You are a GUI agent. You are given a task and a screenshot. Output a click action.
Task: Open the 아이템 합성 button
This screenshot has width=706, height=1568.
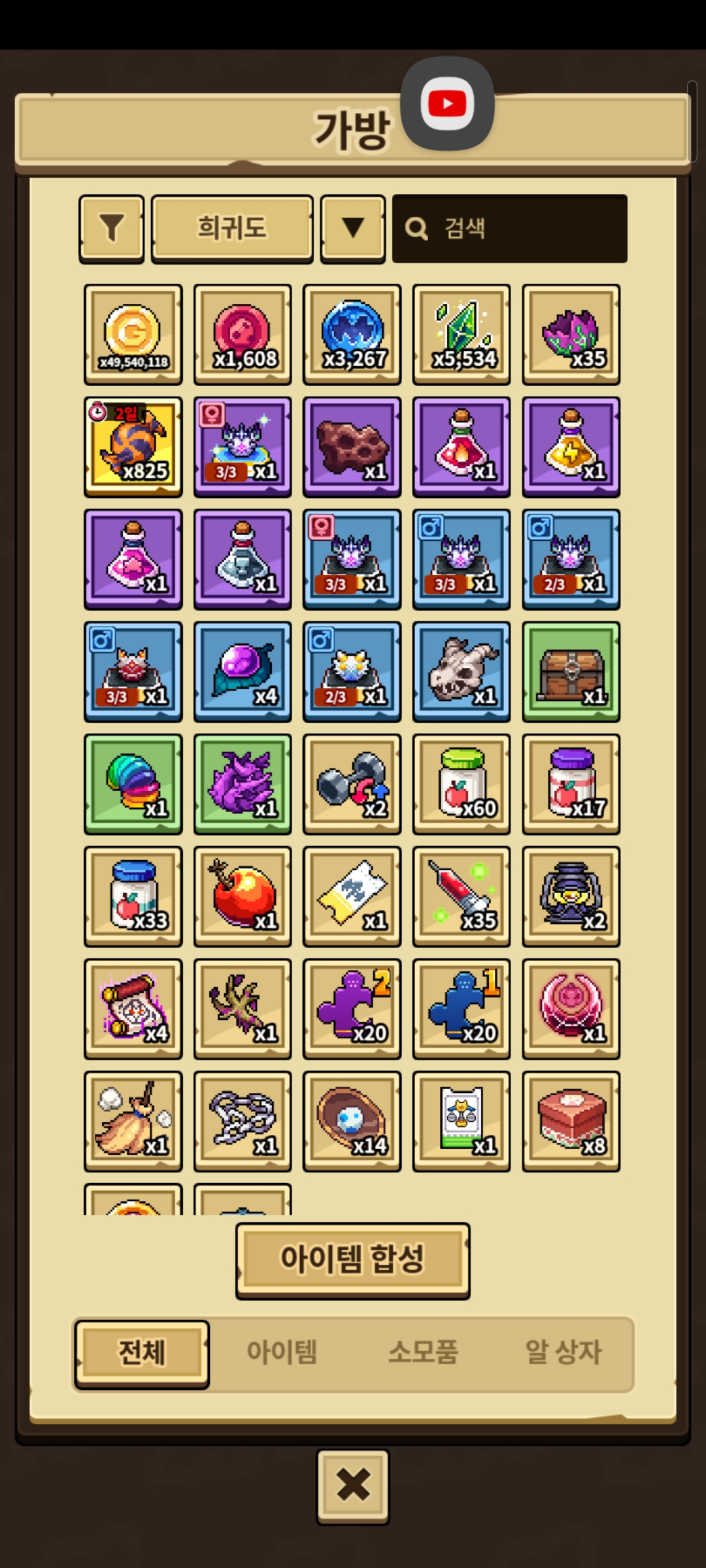click(353, 1260)
